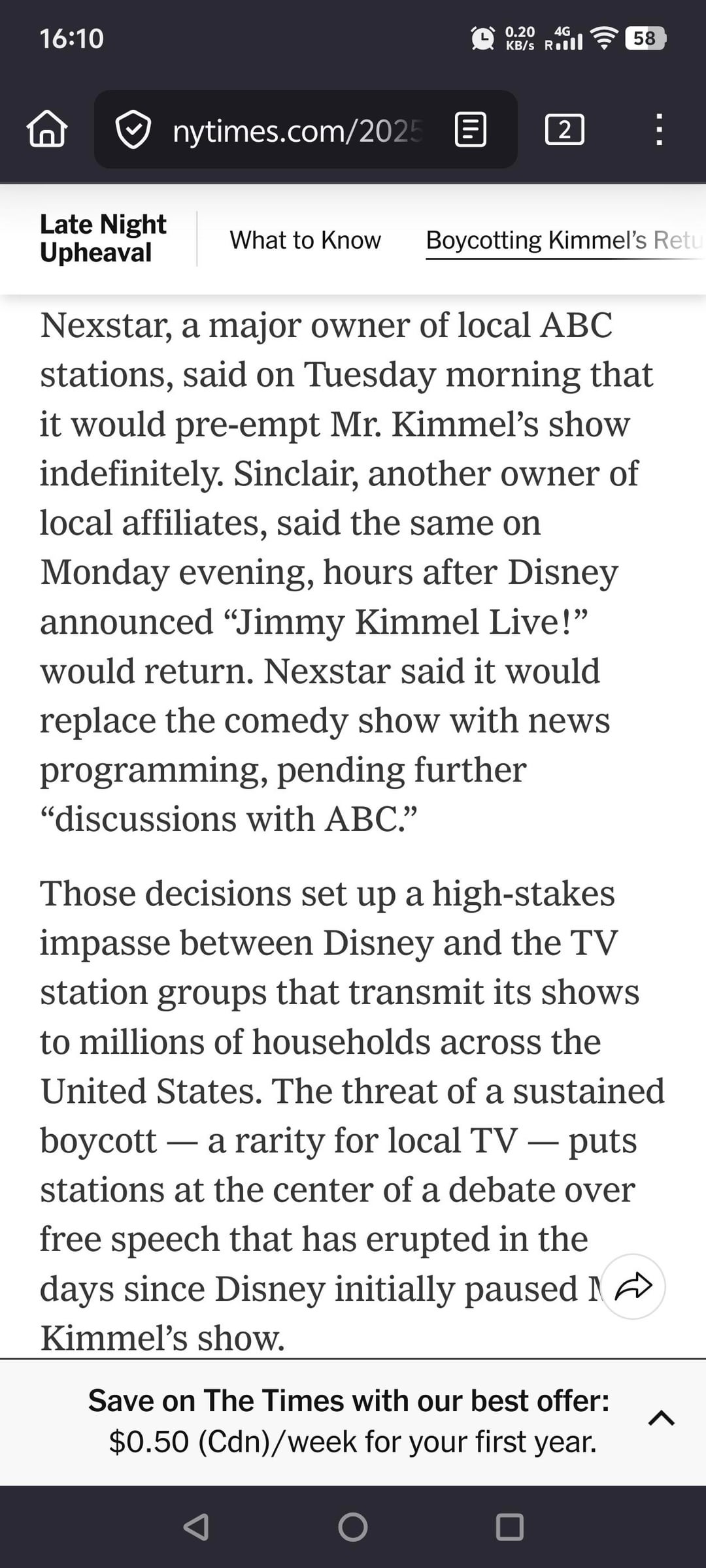706x1568 pixels.
Task: Expand the Save on The Times offer
Action: click(661, 1418)
